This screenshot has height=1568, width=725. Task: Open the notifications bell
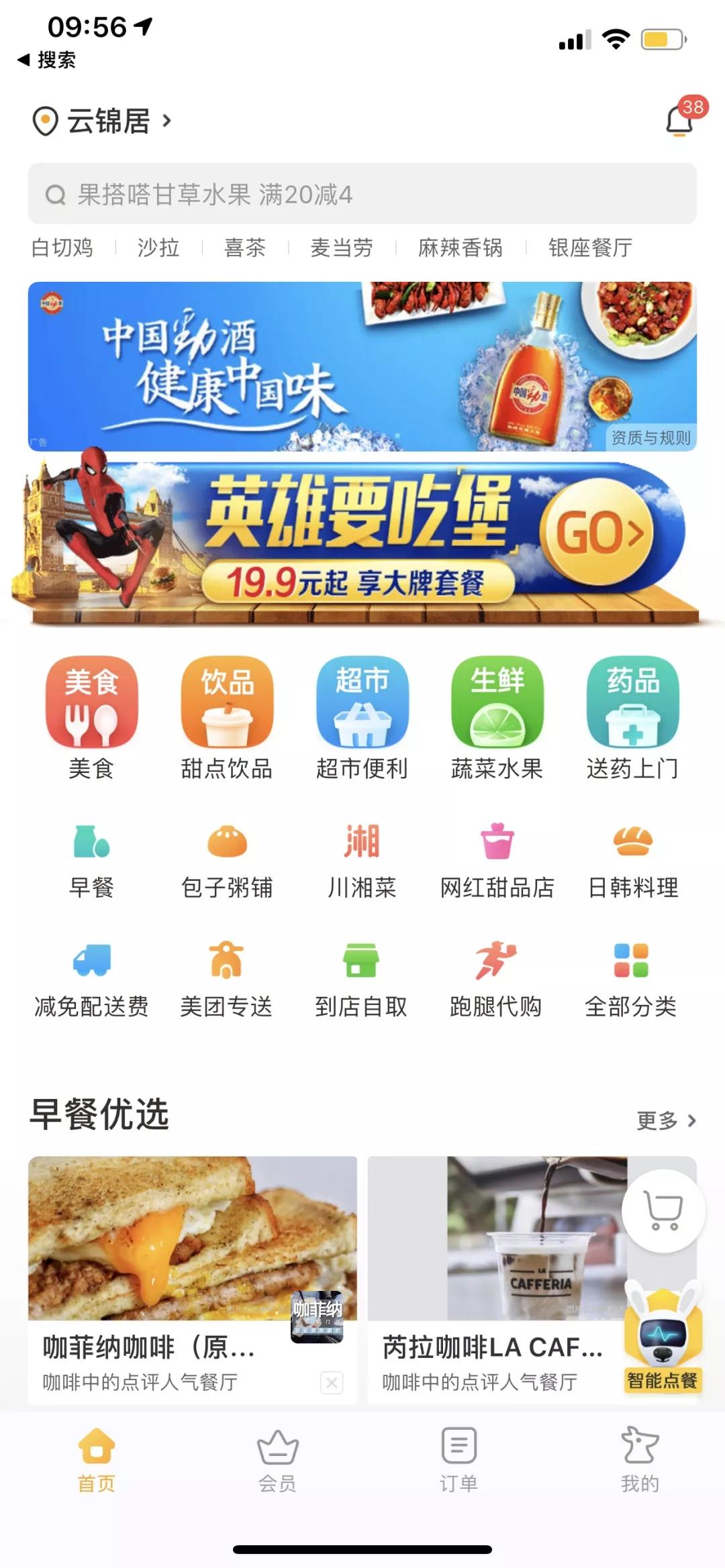click(x=679, y=121)
